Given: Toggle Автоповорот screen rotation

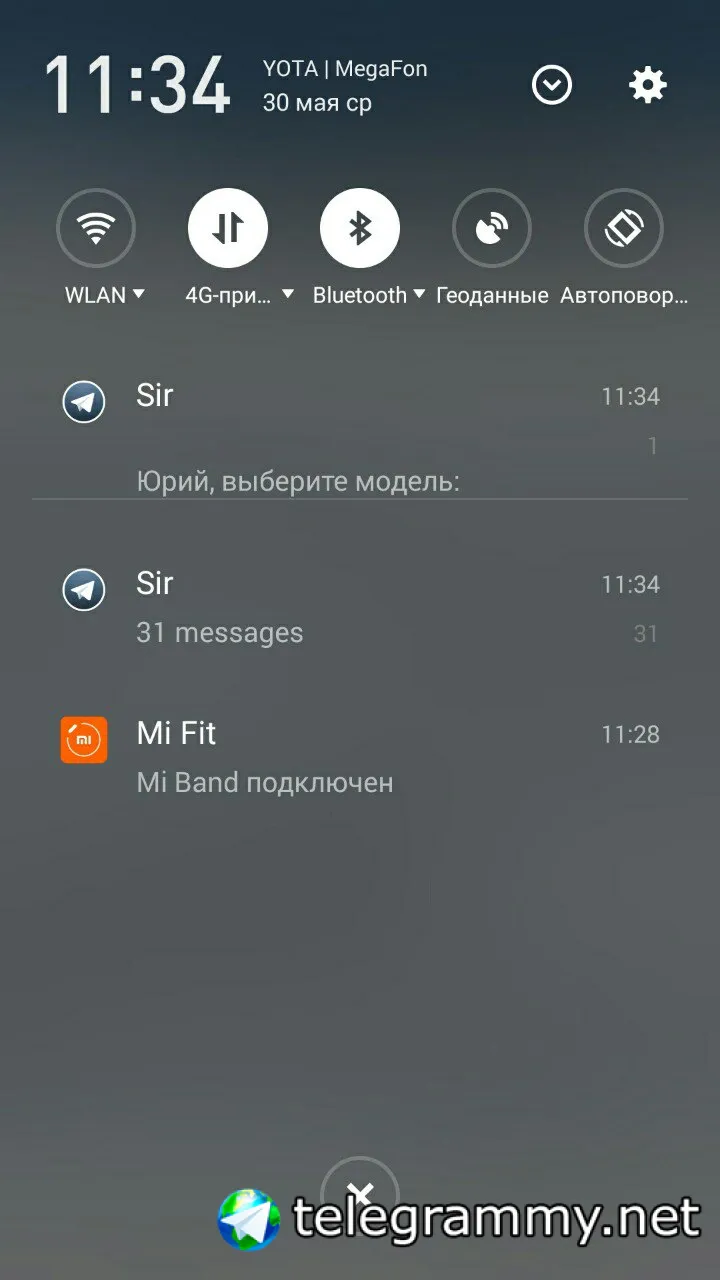Looking at the screenshot, I should (x=624, y=229).
